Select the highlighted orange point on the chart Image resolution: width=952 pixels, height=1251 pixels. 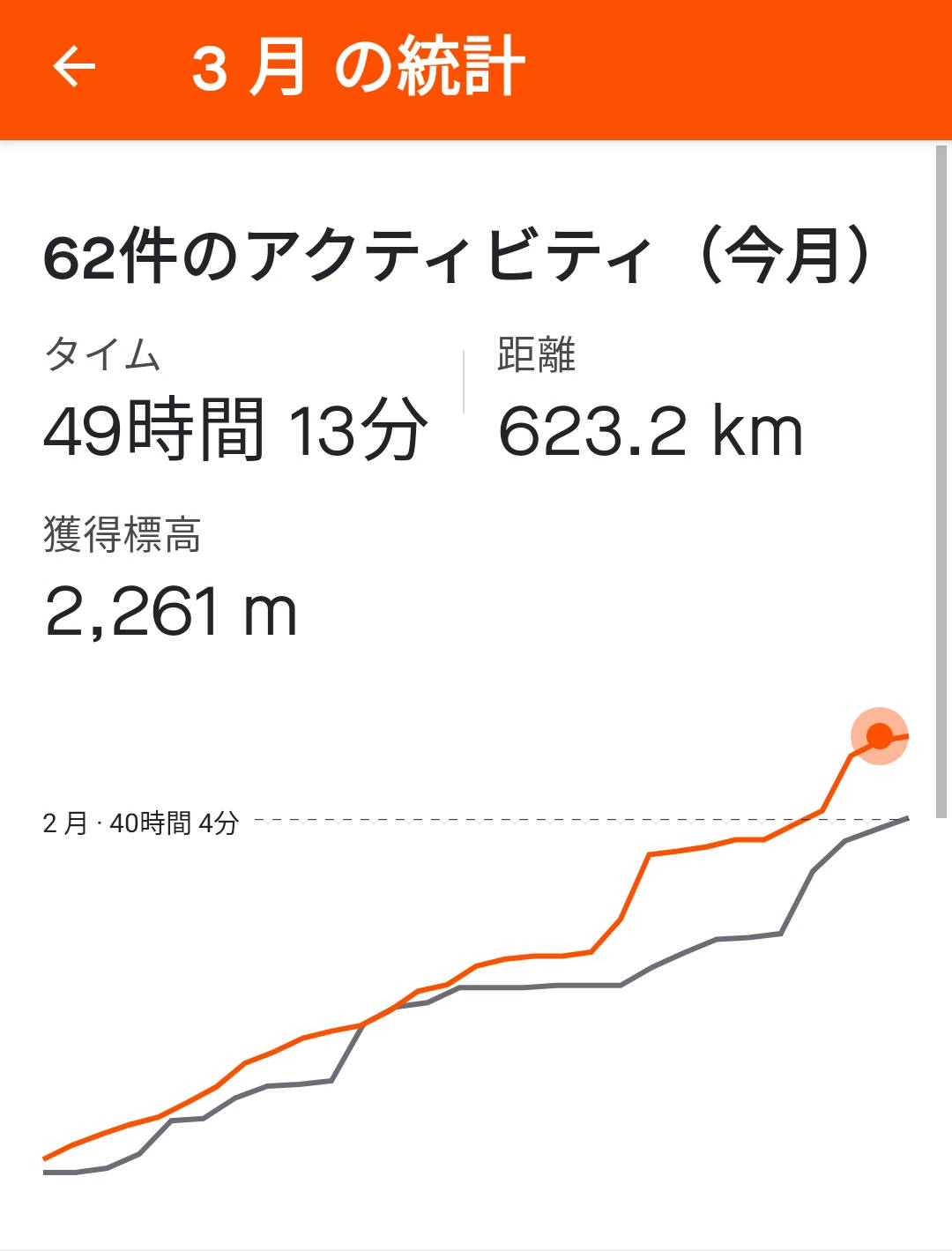pos(879,736)
